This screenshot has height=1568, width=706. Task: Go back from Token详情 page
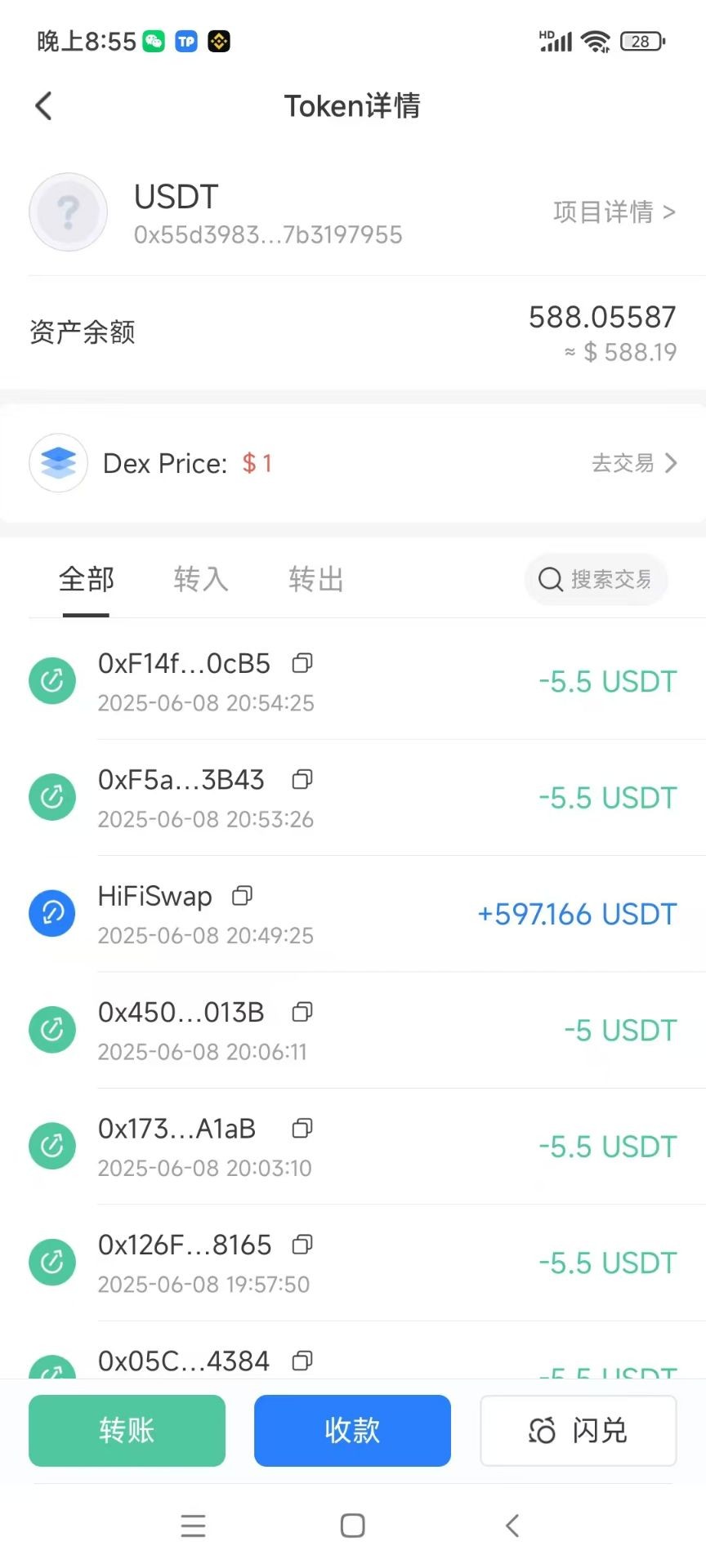pos(44,106)
